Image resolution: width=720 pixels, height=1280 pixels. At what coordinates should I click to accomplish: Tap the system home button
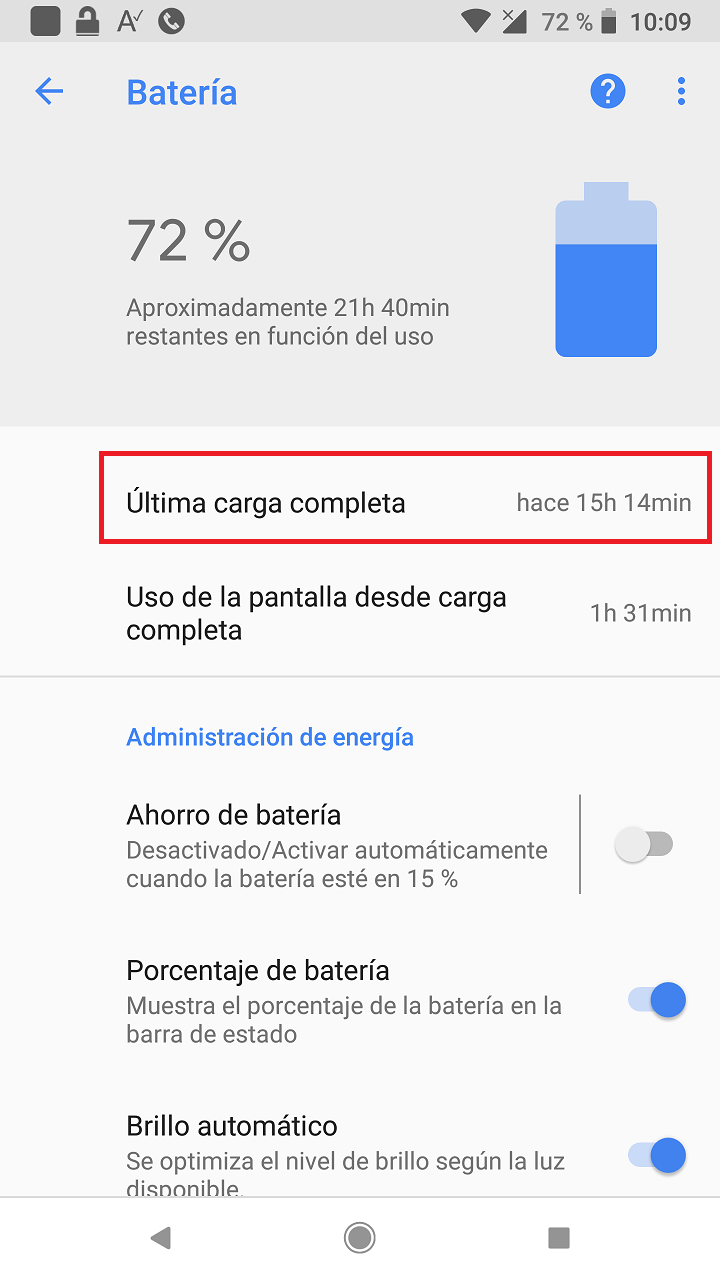359,1238
